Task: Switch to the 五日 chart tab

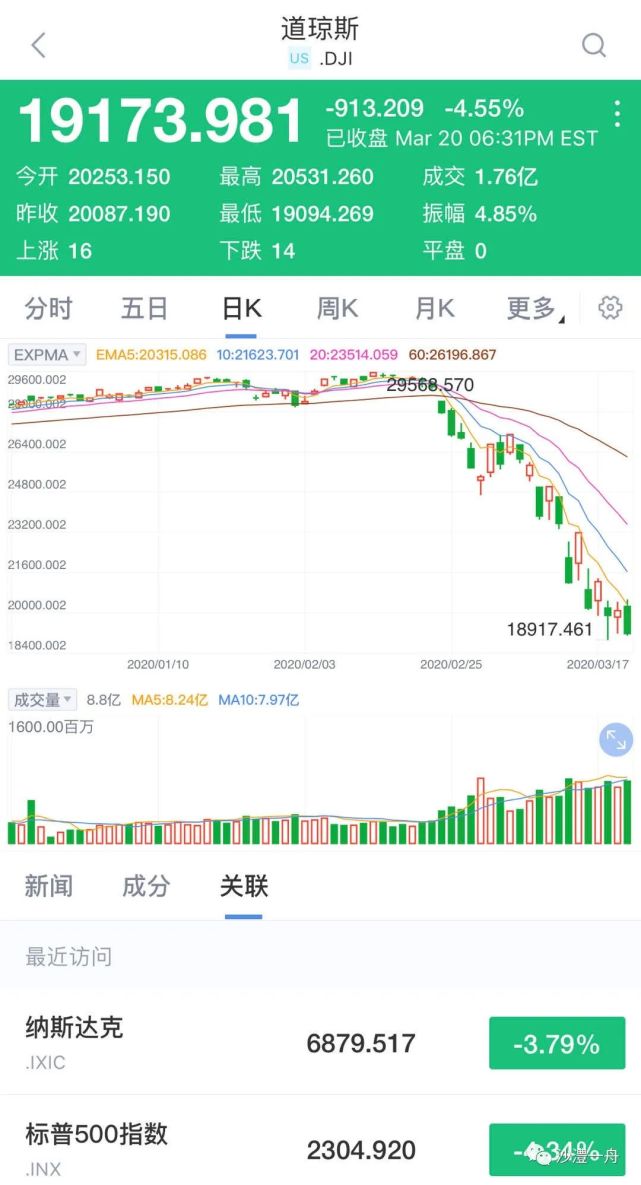Action: click(144, 308)
